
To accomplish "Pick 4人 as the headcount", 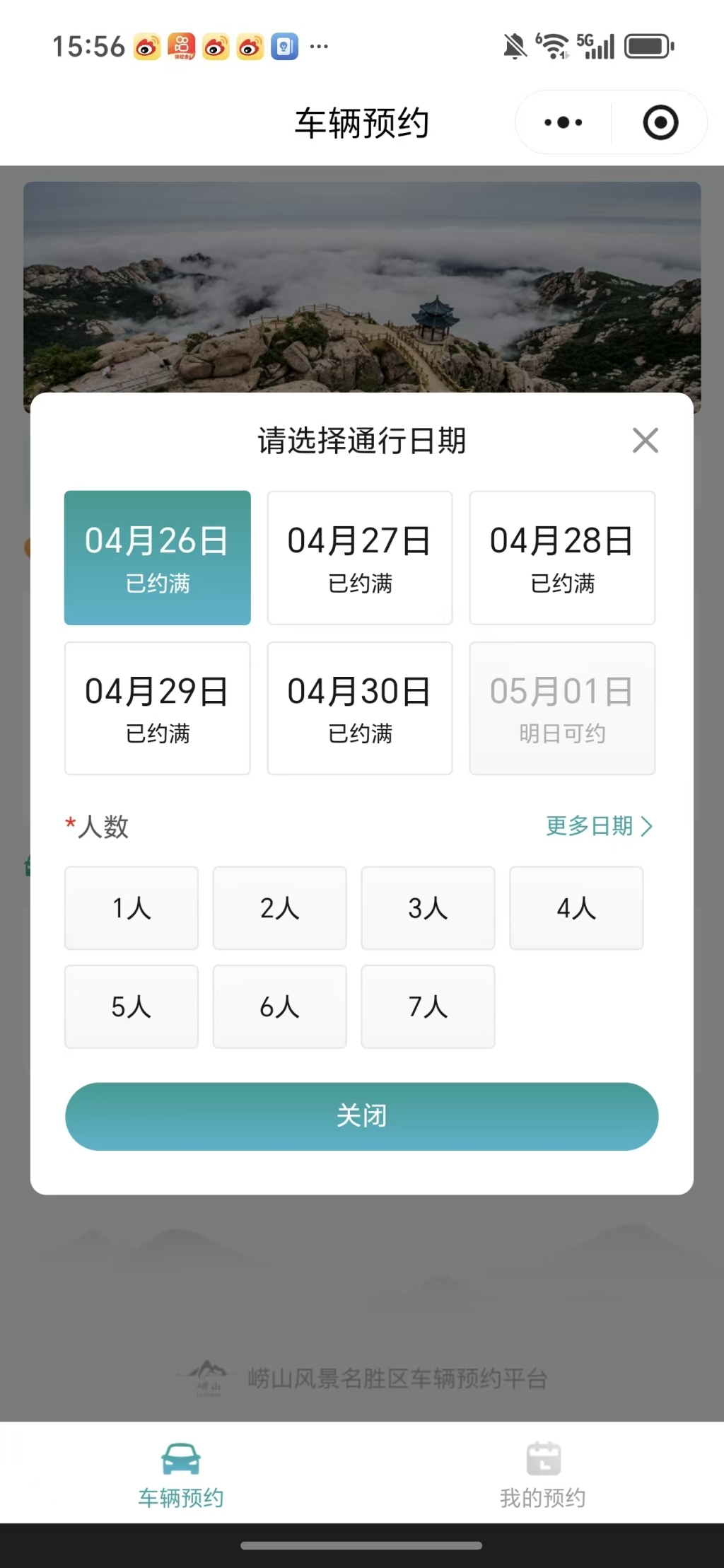I will 576,907.
